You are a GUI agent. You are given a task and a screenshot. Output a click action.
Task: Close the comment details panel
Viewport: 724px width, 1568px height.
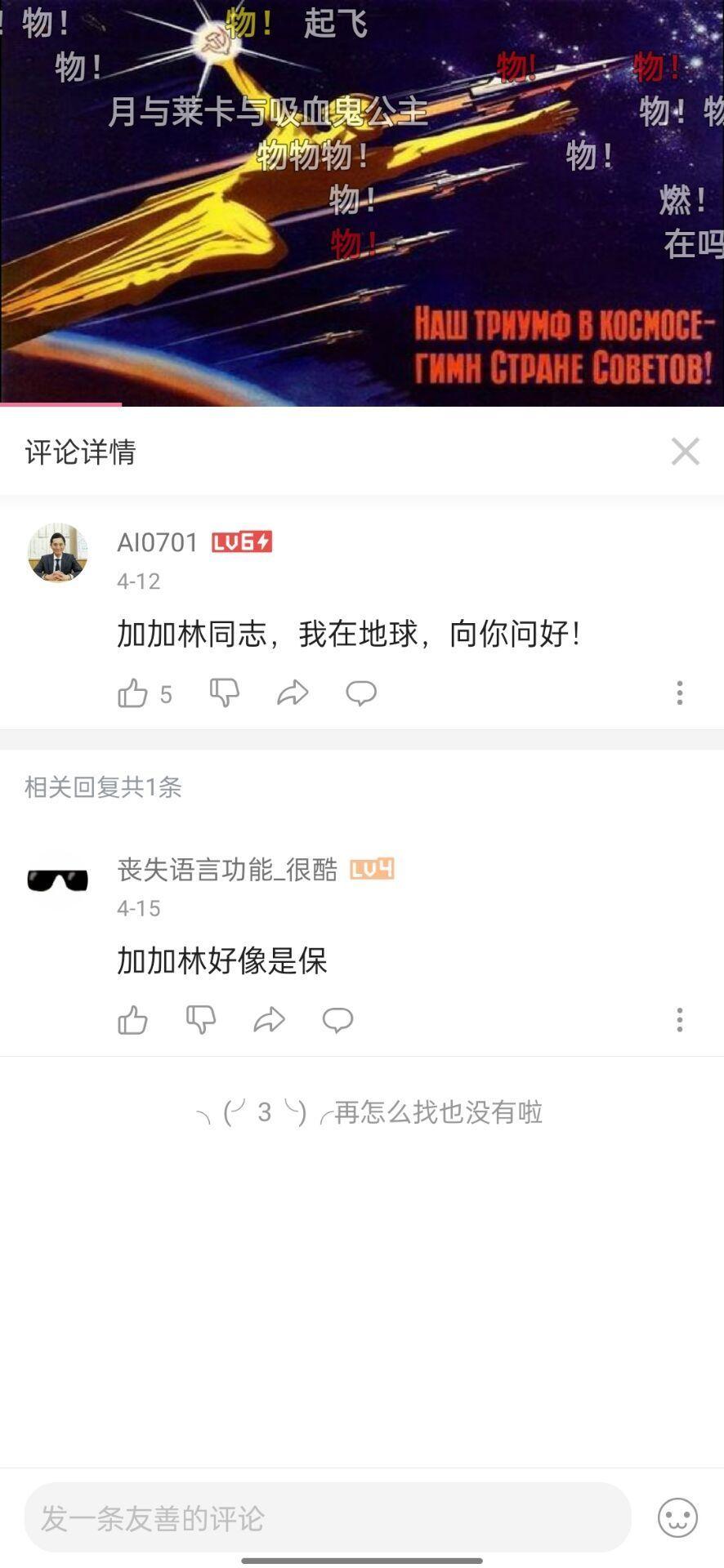click(685, 451)
